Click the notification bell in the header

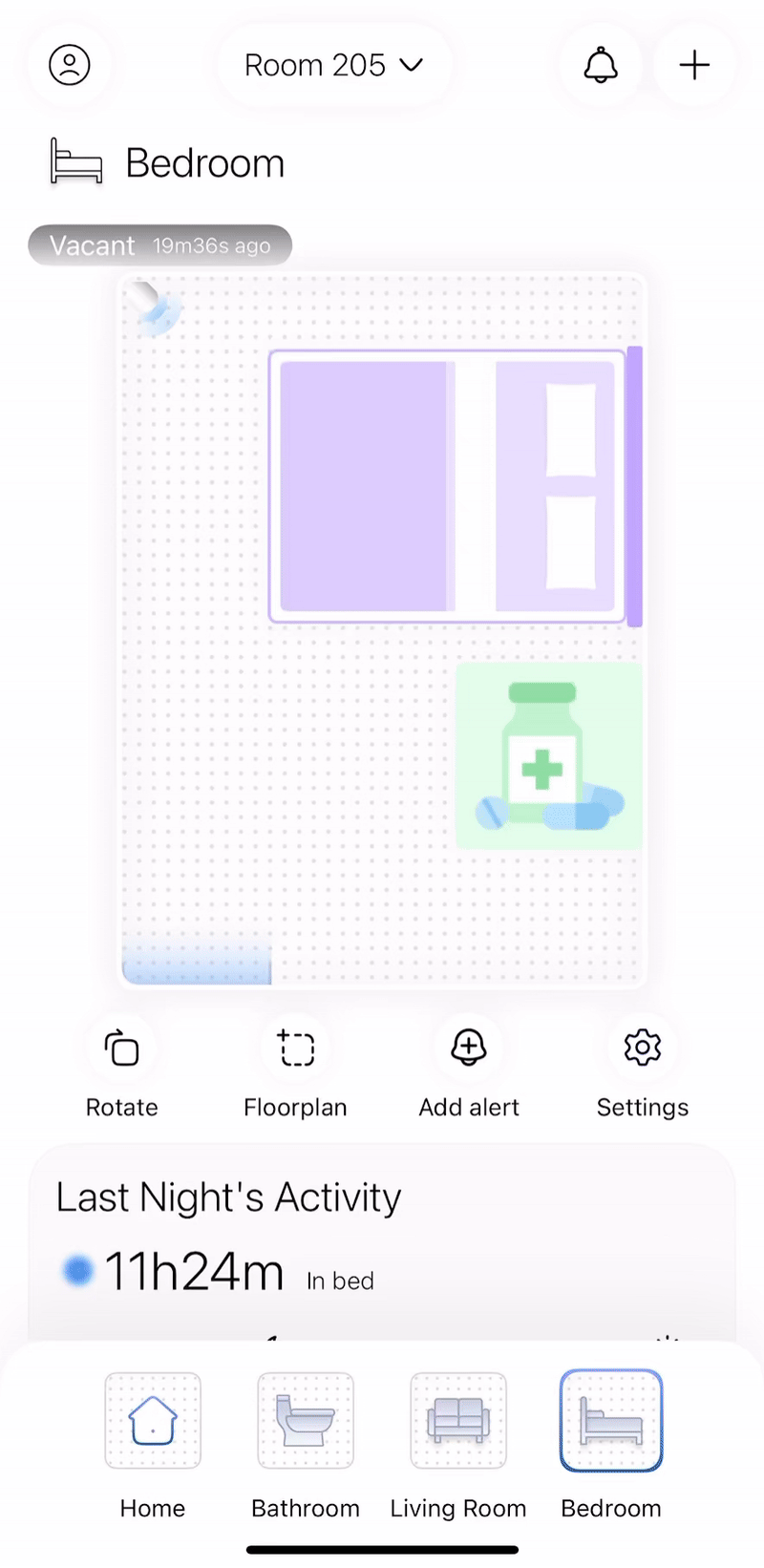pyautogui.click(x=601, y=65)
